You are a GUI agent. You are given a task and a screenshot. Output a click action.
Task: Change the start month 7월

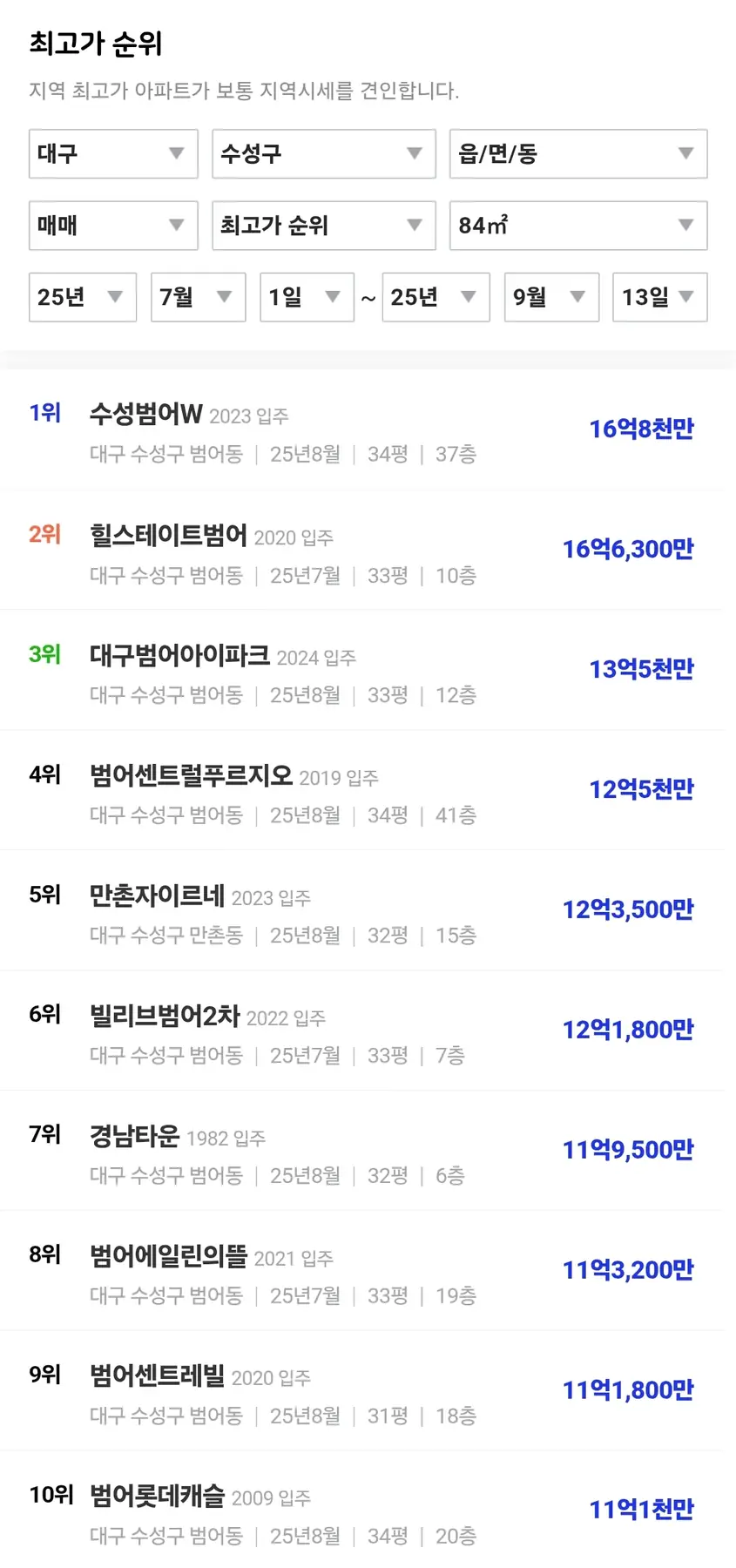(x=198, y=297)
